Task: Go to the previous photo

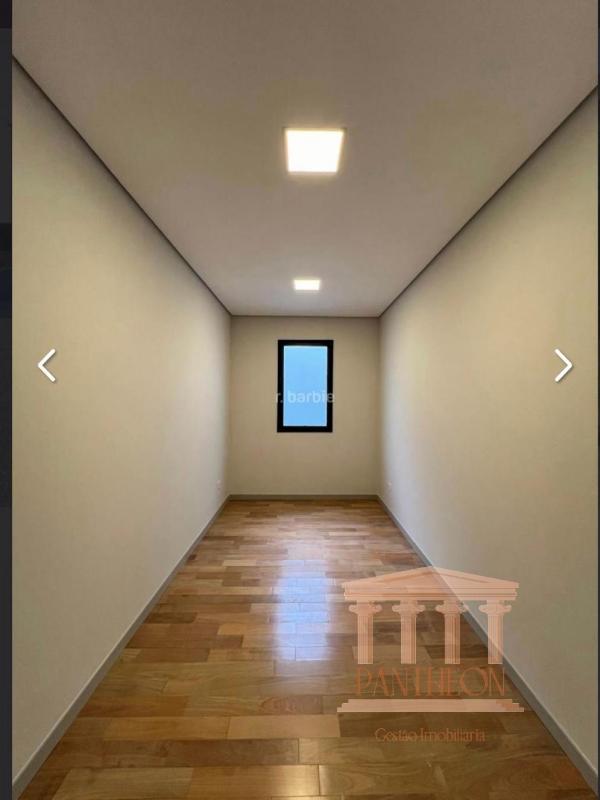Action: (47, 366)
